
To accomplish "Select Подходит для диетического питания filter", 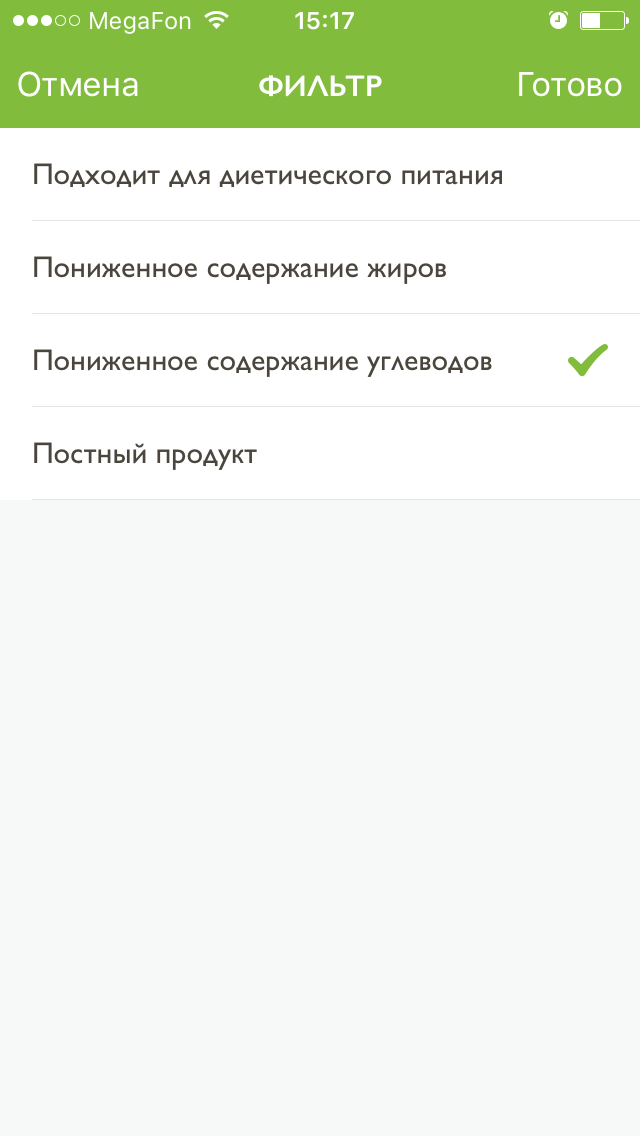I will pos(268,176).
